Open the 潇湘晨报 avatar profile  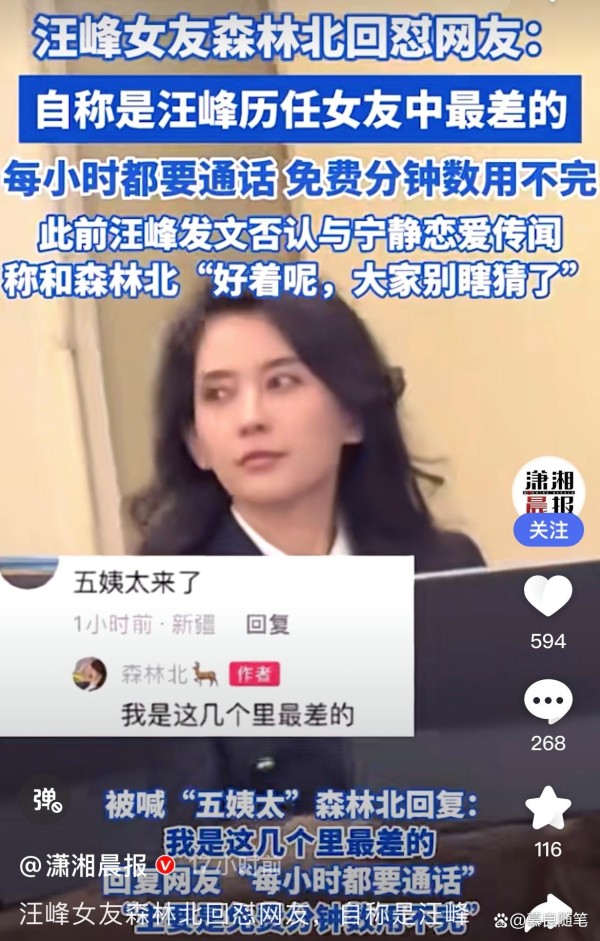coord(548,490)
